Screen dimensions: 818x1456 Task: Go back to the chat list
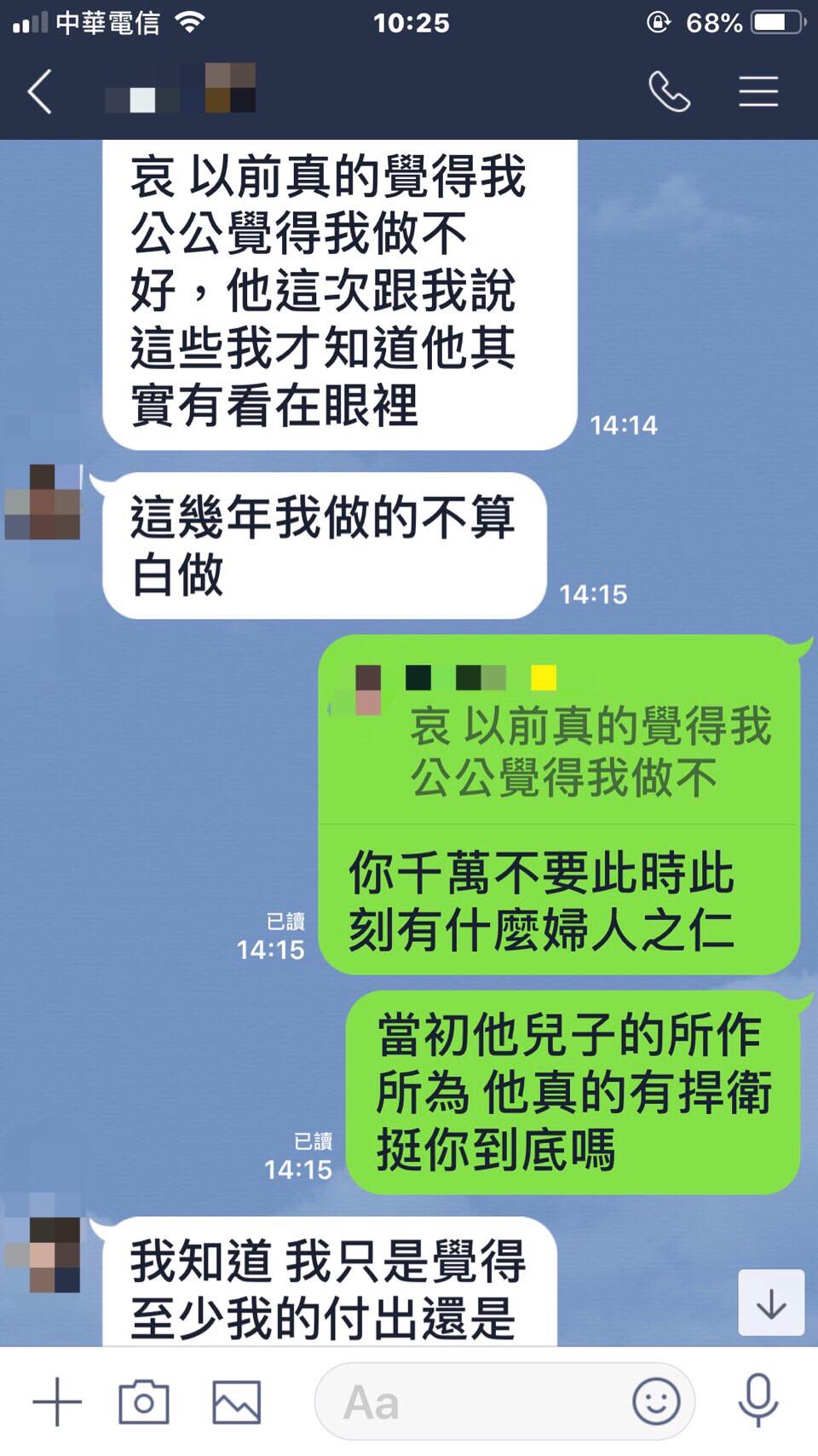click(x=40, y=92)
